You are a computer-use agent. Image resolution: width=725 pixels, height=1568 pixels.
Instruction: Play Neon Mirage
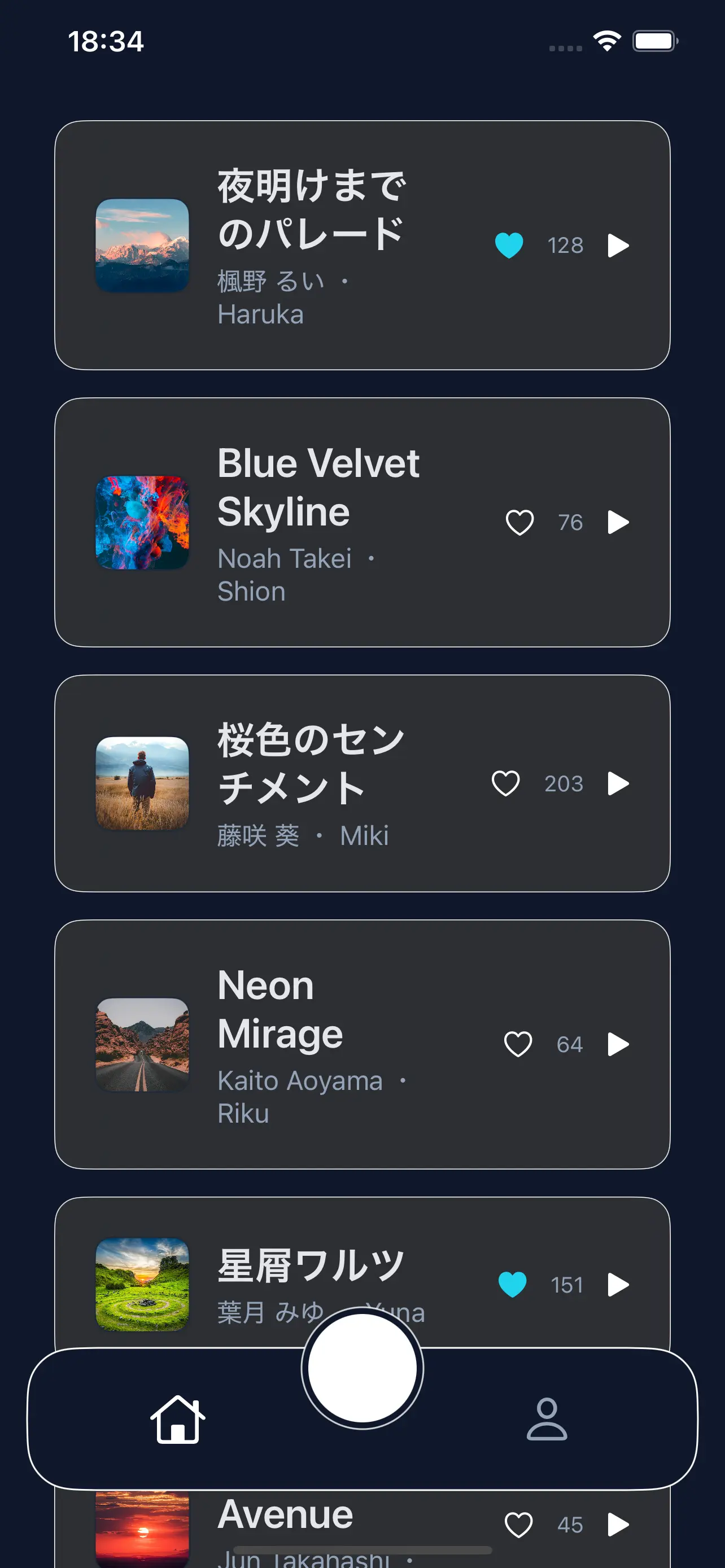pyautogui.click(x=618, y=1045)
